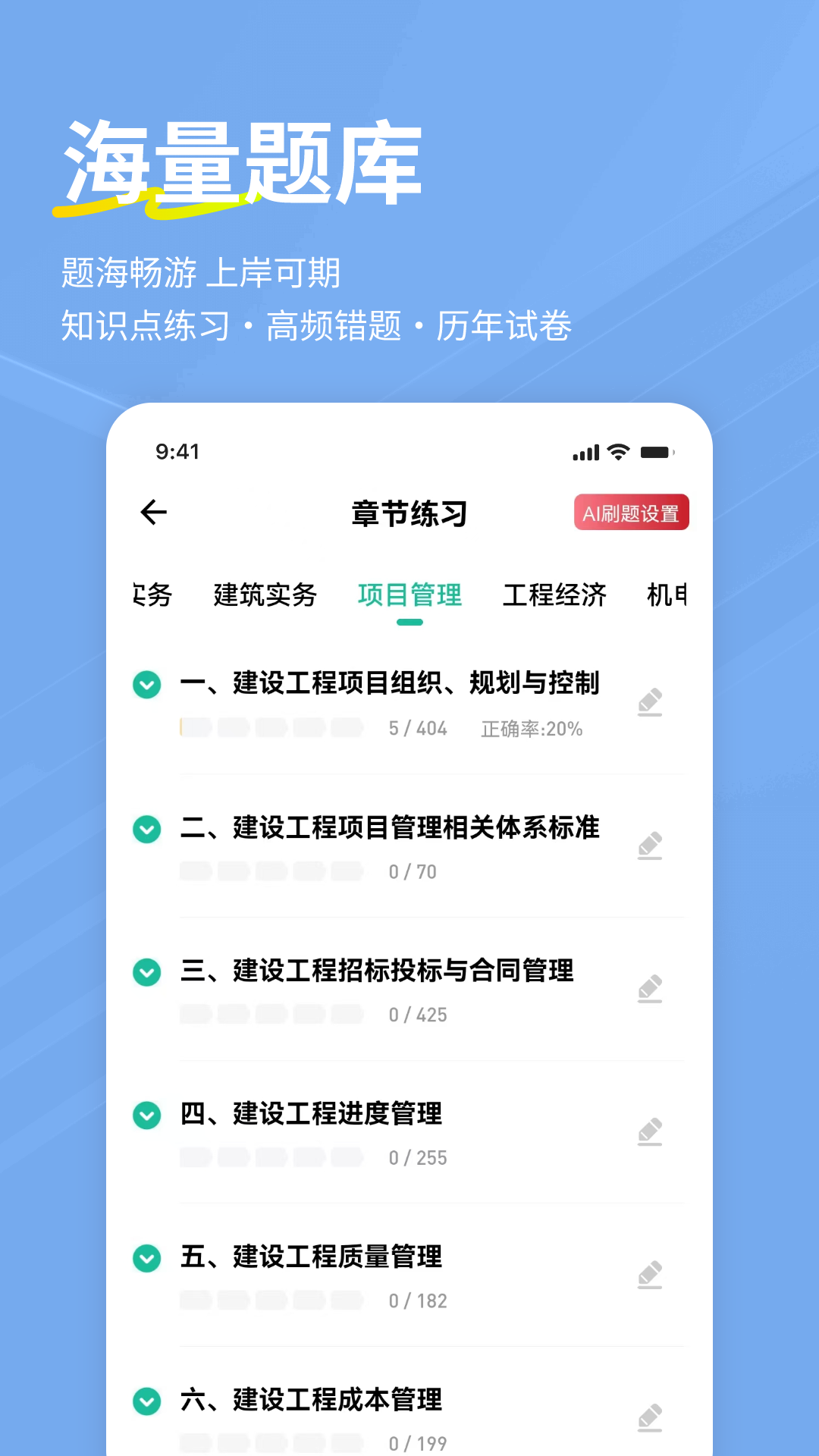
Task: Switch to the 工程经济 tab
Action: point(554,595)
